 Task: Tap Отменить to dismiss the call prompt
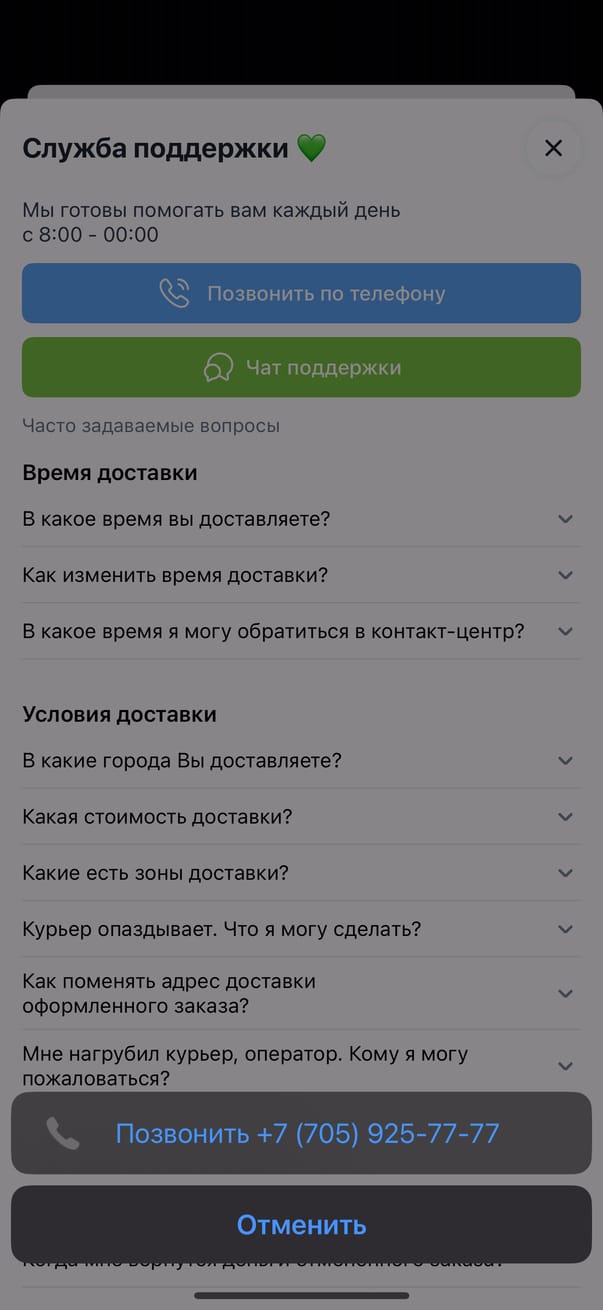point(301,1225)
